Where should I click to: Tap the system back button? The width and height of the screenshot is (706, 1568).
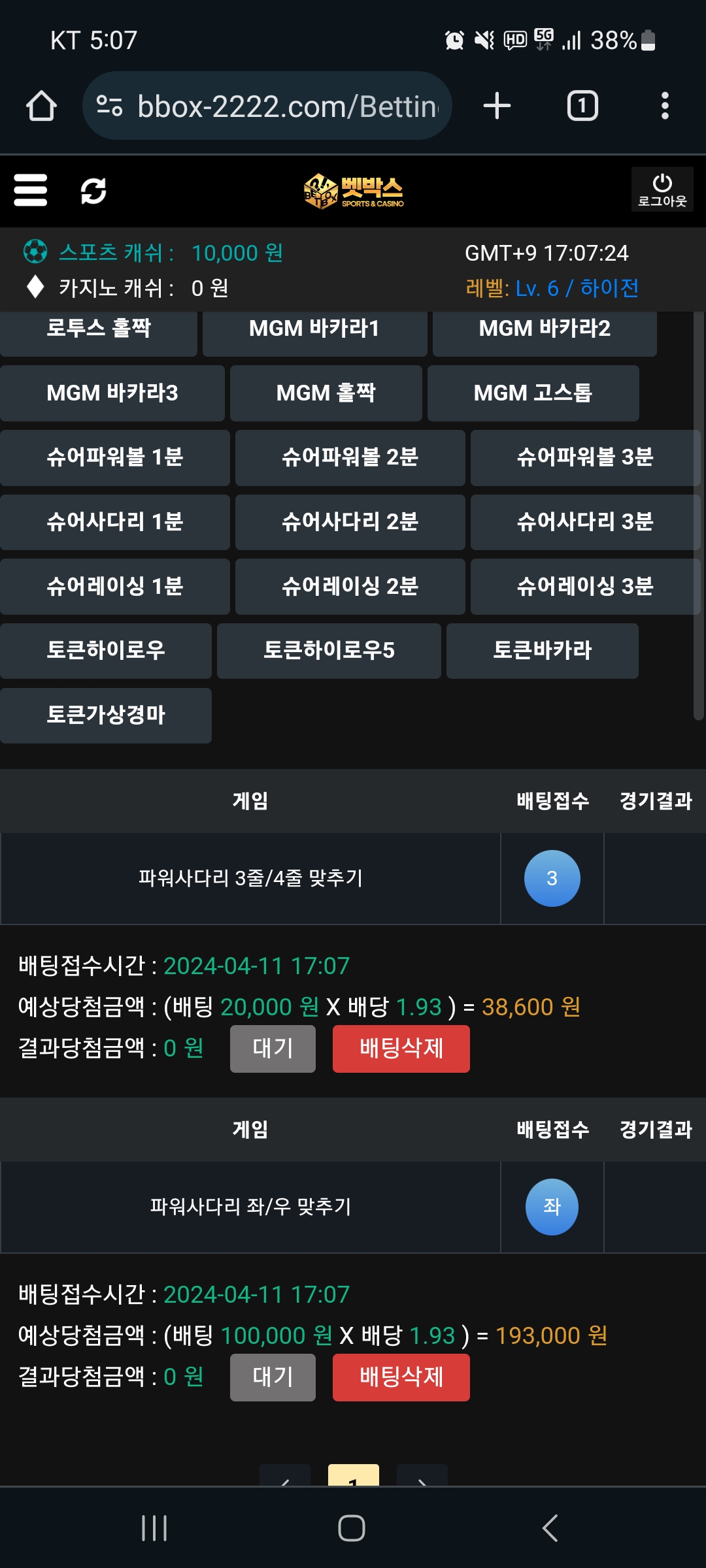[550, 1528]
